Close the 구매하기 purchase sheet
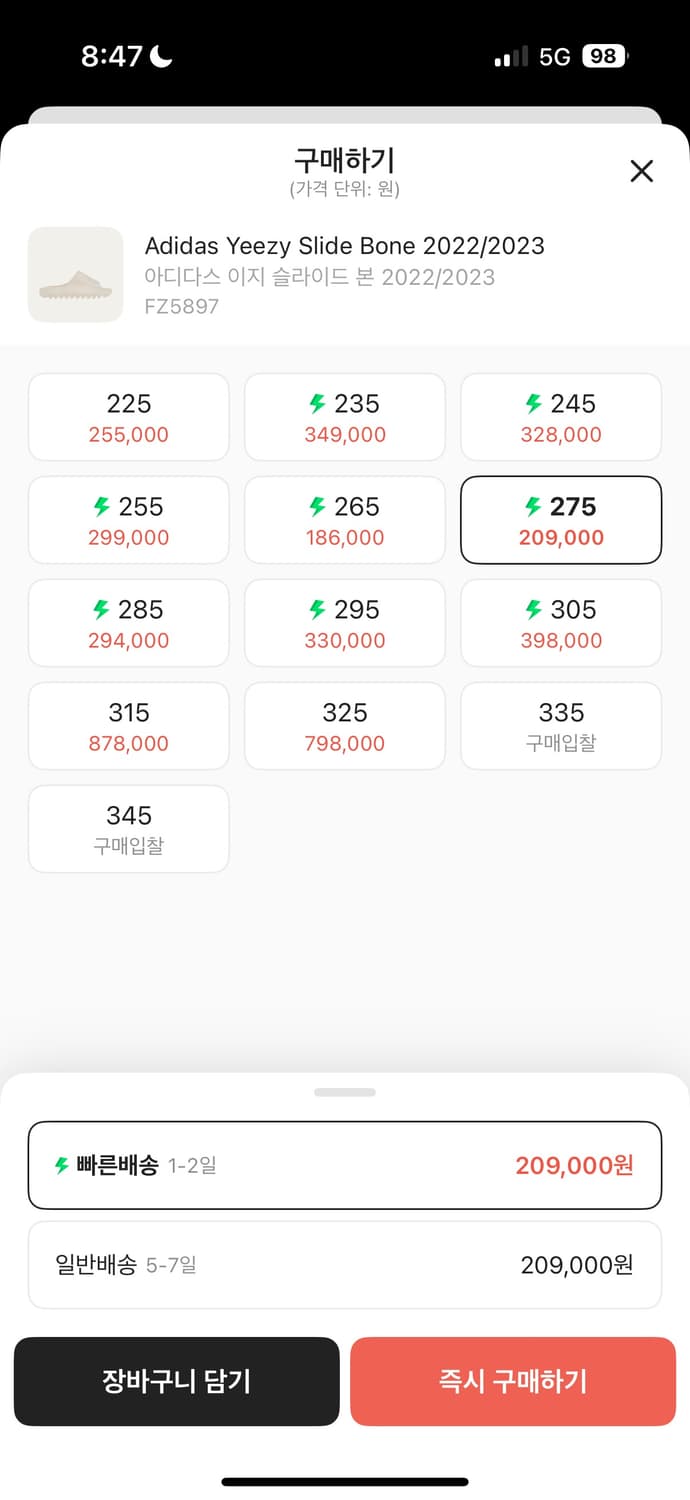 coord(641,171)
